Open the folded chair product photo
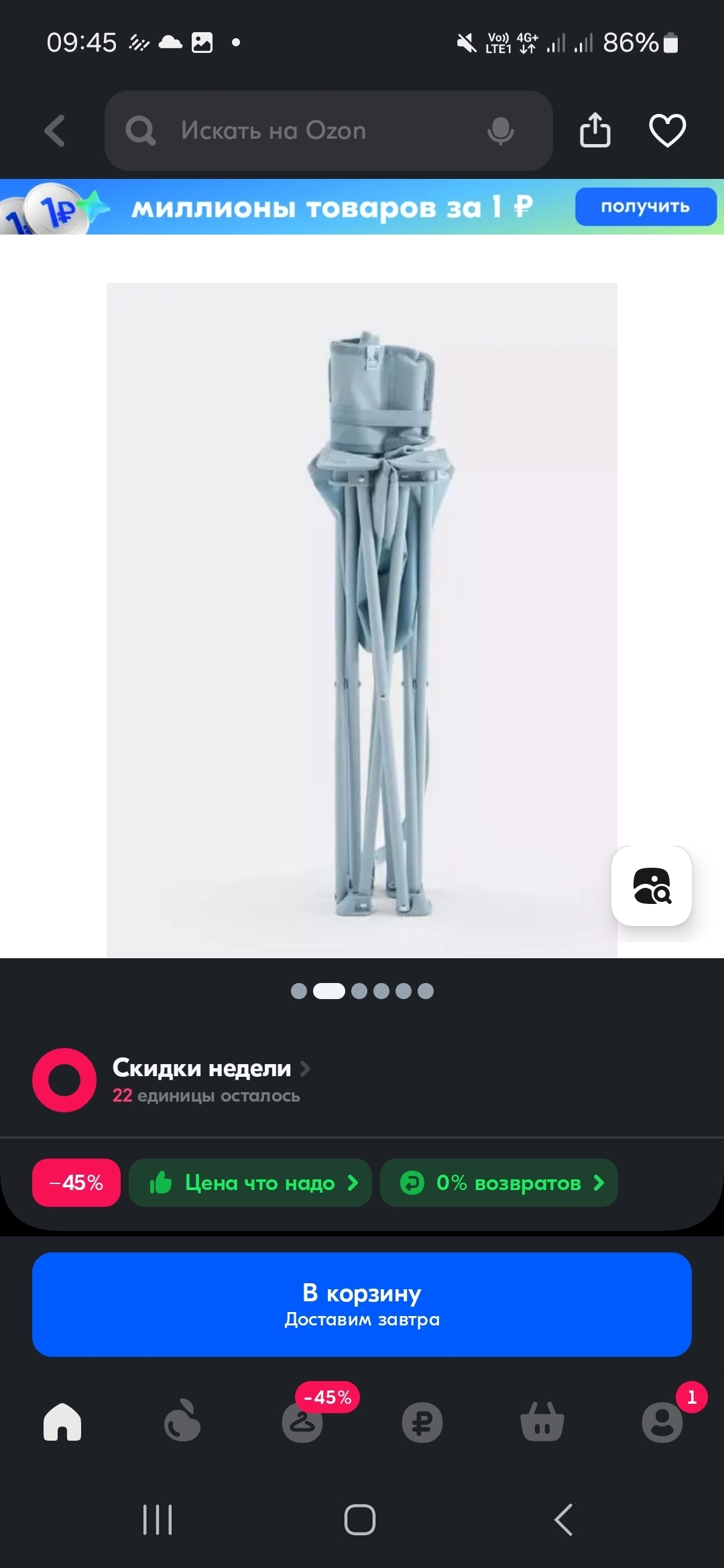Viewport: 724px width, 1568px height. tap(362, 620)
